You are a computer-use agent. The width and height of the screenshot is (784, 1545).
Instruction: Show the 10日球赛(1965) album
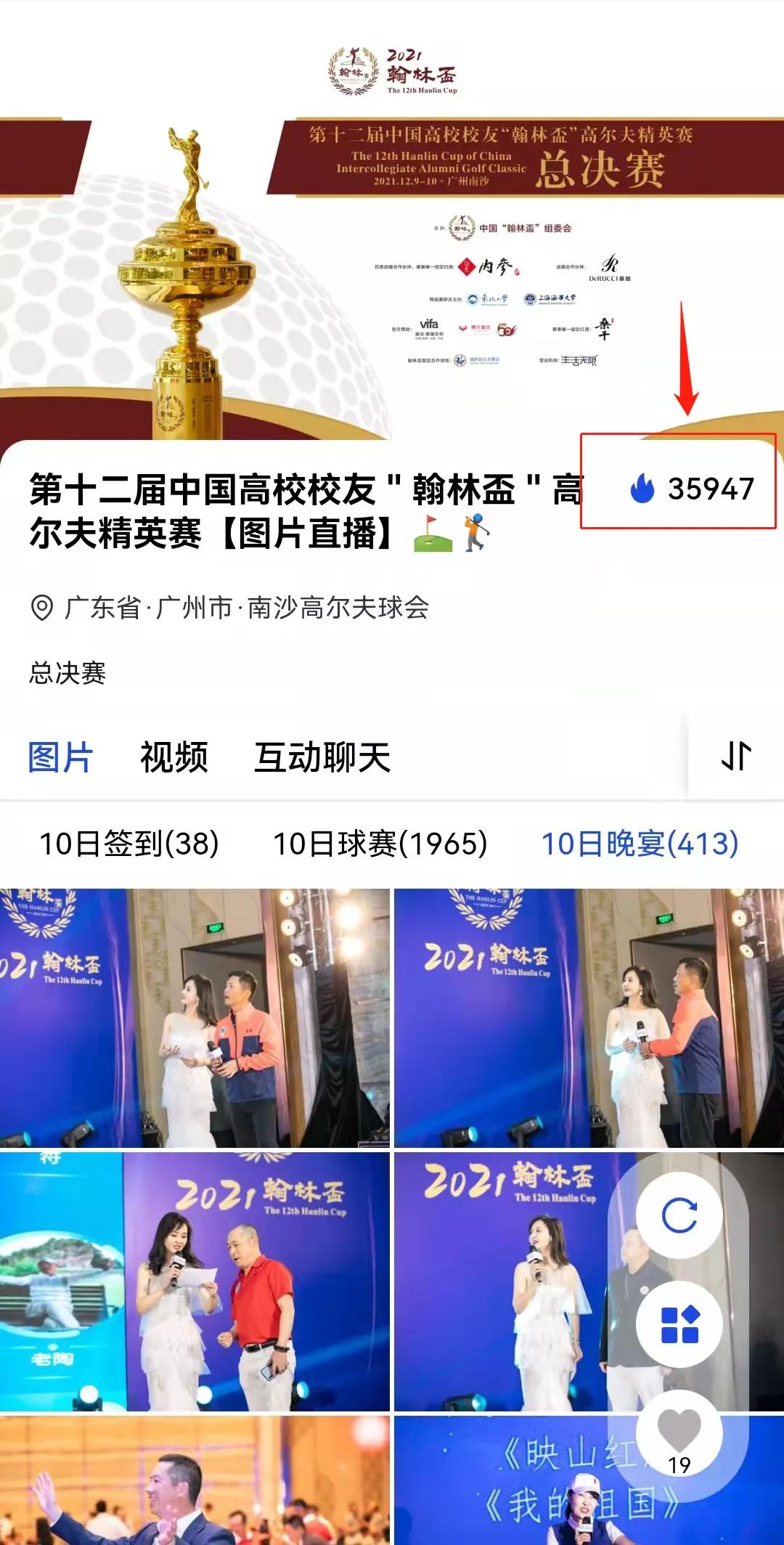point(380,844)
